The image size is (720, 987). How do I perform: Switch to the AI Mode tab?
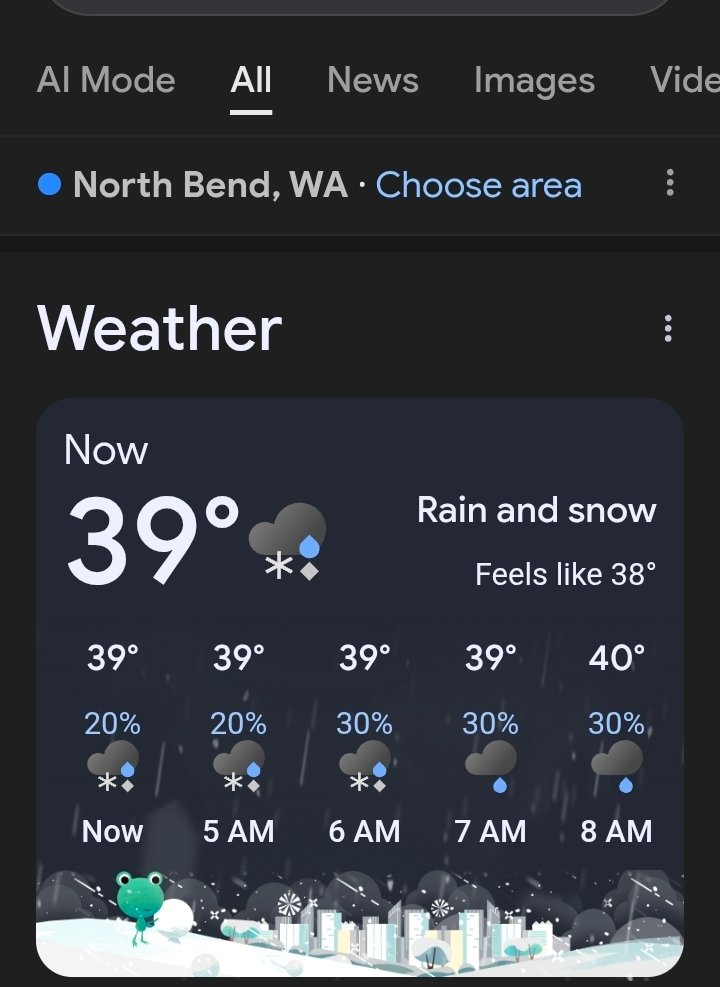106,81
